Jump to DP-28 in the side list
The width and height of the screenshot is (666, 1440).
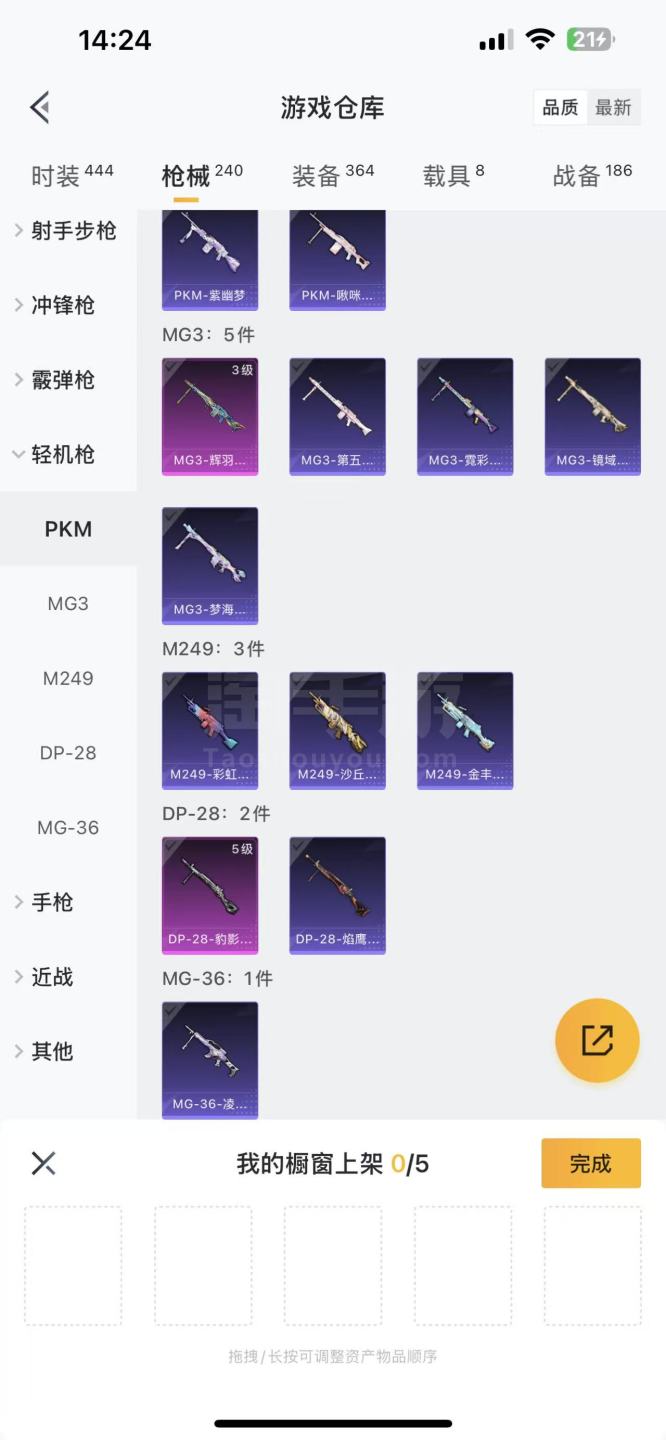click(68, 753)
